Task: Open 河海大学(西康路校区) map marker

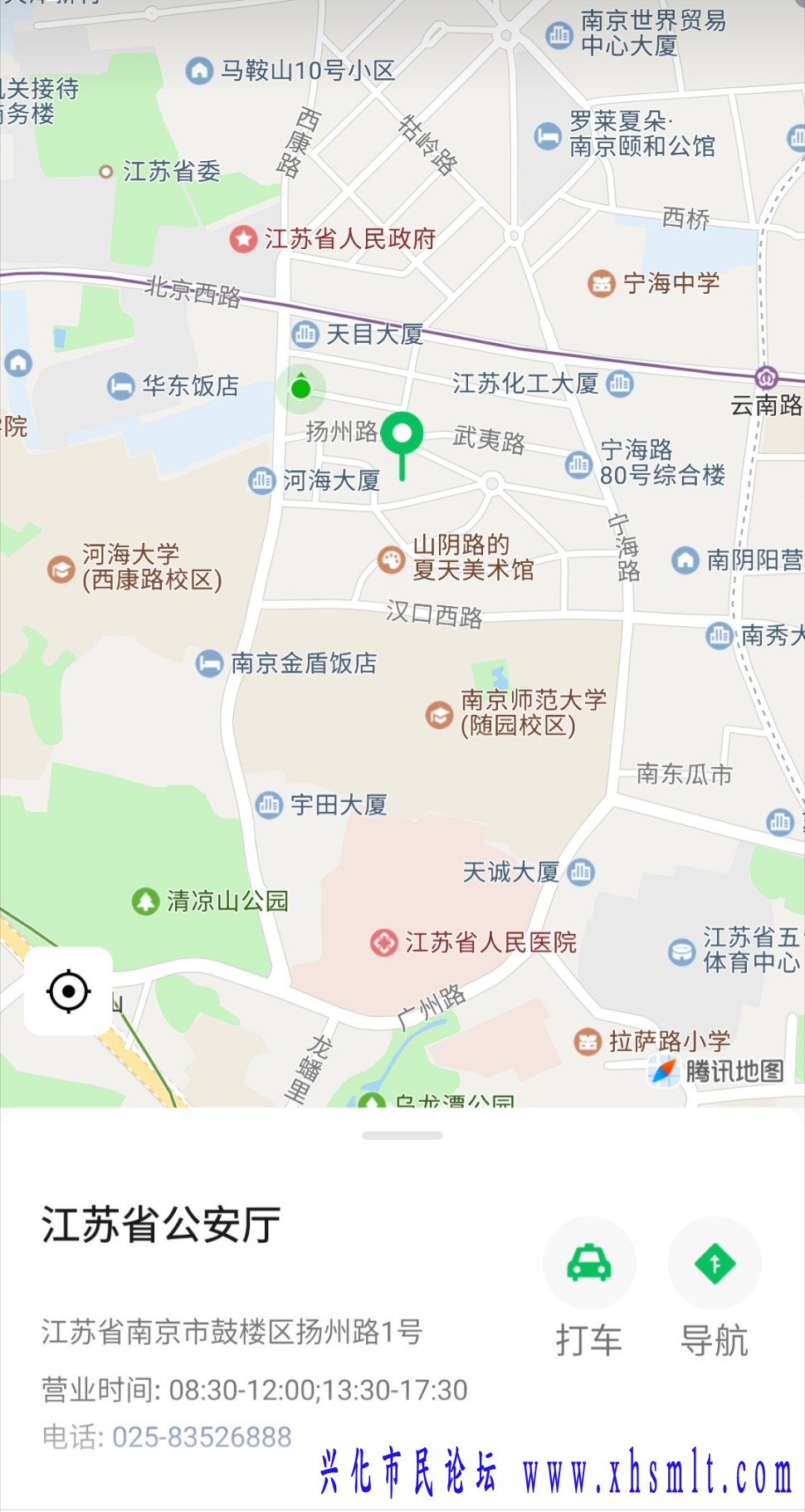Action: point(61,569)
